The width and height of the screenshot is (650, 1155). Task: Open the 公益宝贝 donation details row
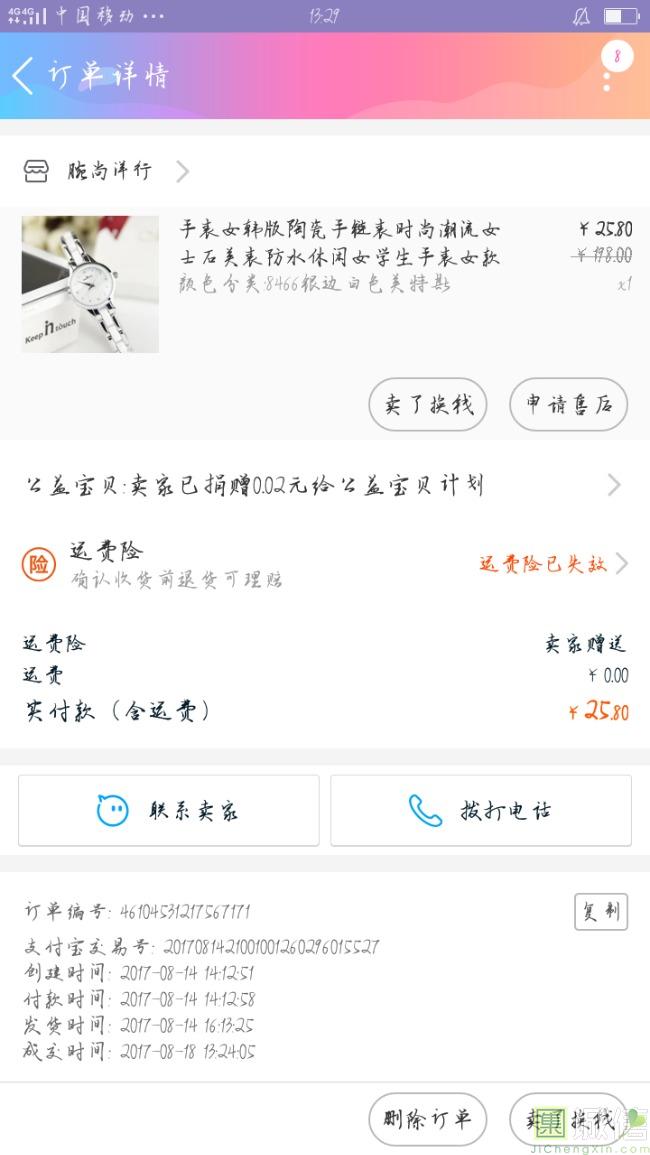(x=324, y=486)
